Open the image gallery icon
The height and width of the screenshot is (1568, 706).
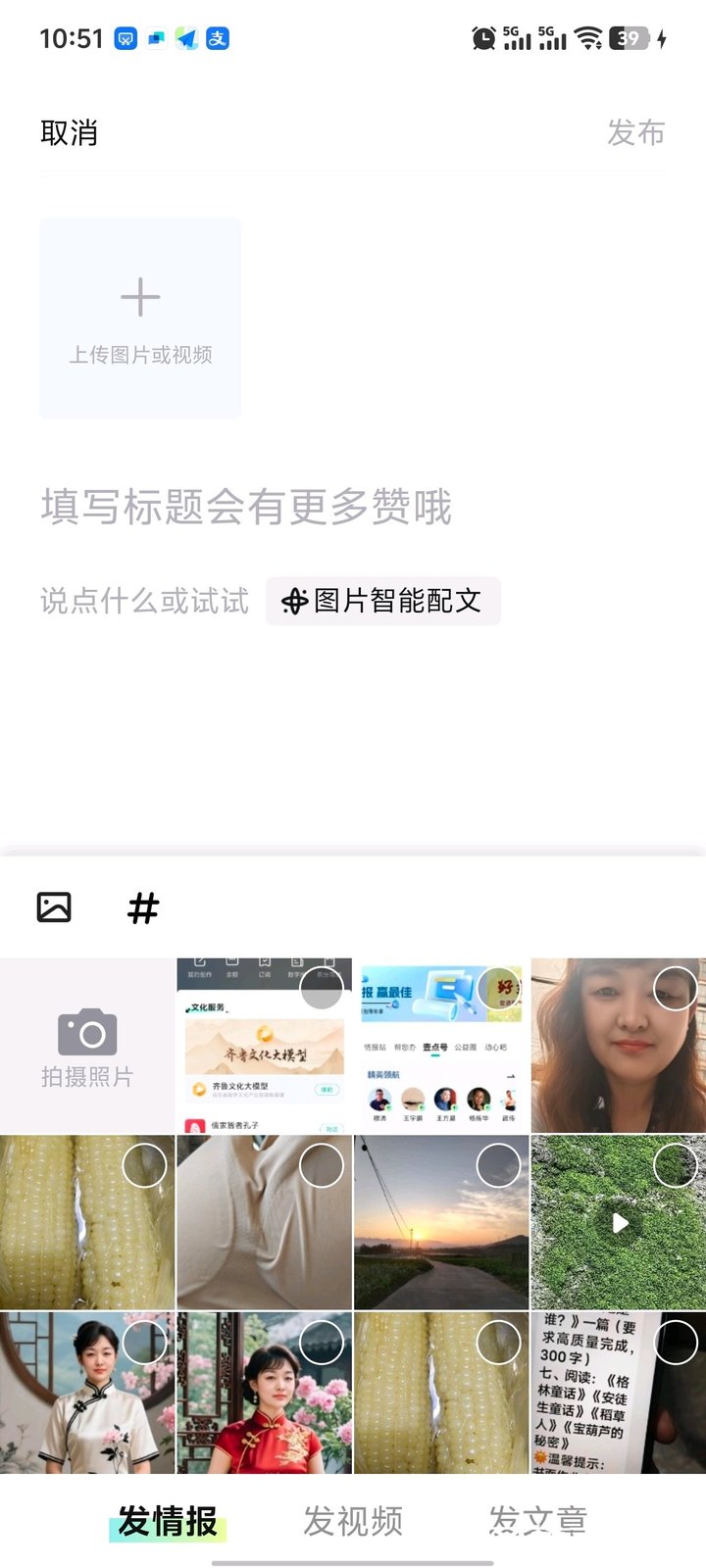(54, 907)
